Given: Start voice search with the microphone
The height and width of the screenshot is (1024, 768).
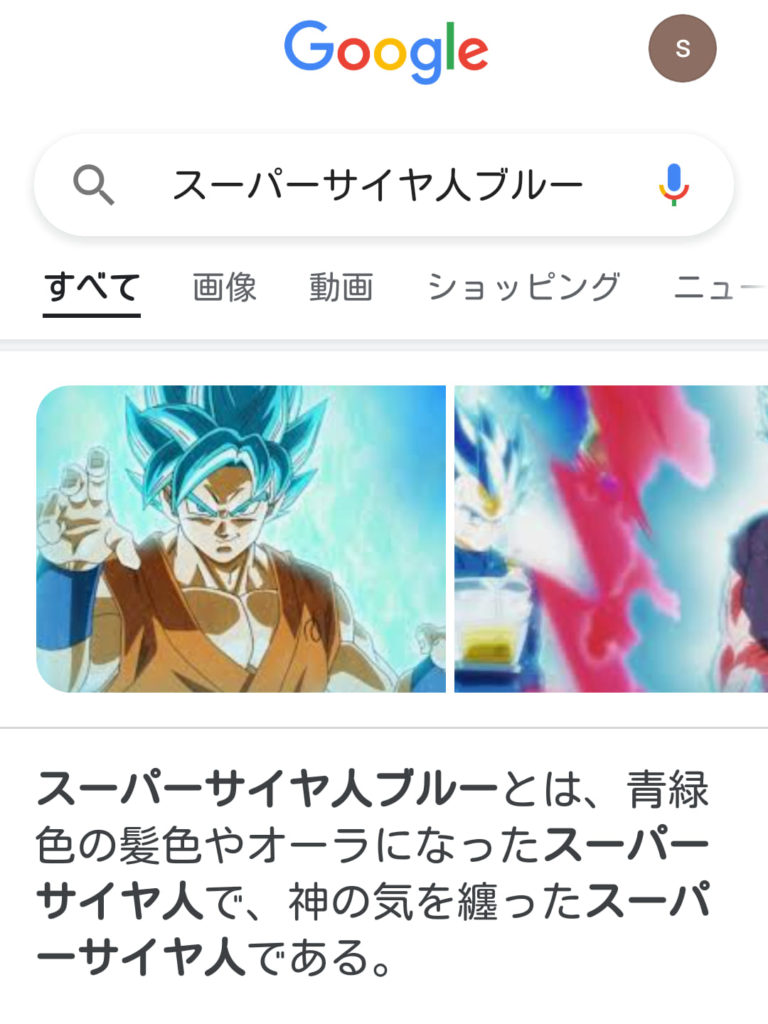Looking at the screenshot, I should tap(673, 185).
